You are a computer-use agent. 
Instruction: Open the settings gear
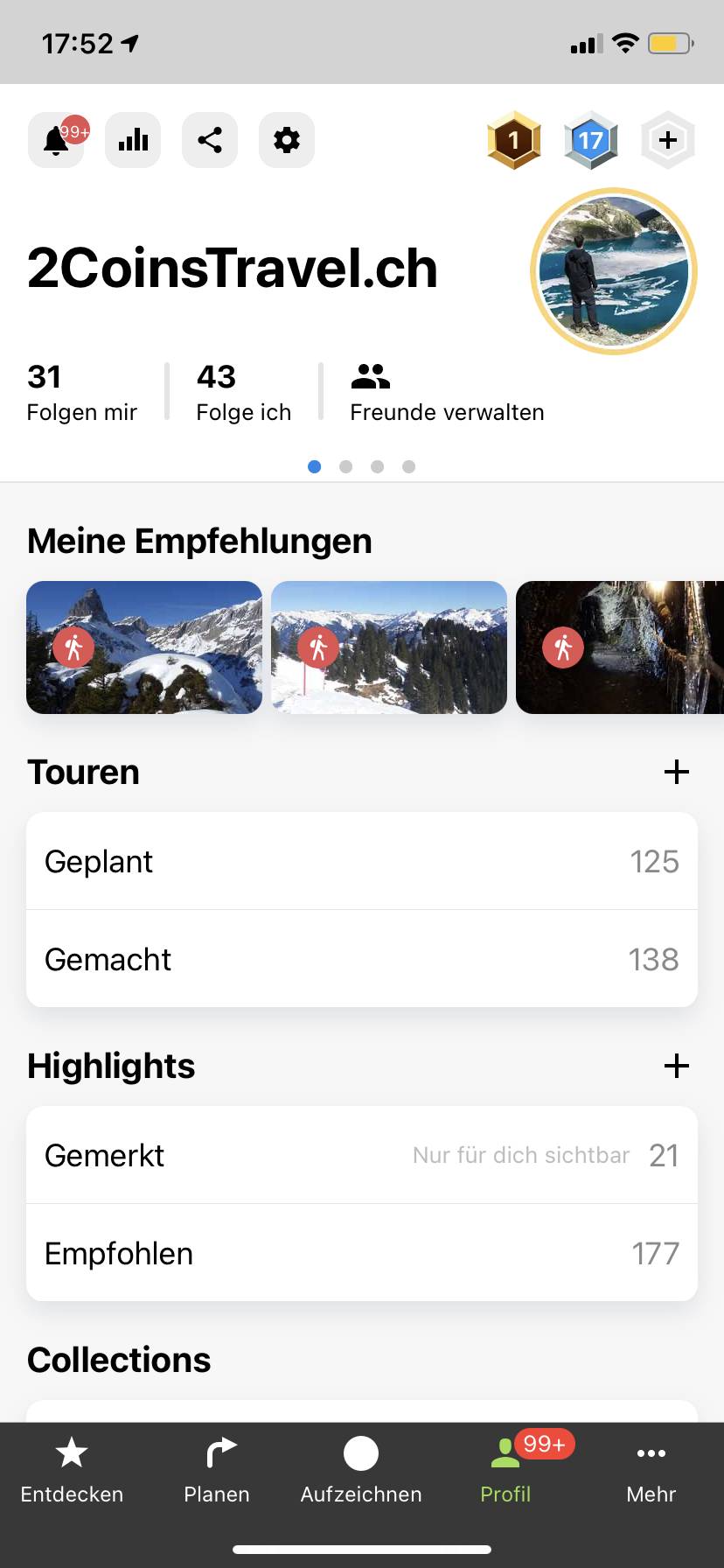287,140
